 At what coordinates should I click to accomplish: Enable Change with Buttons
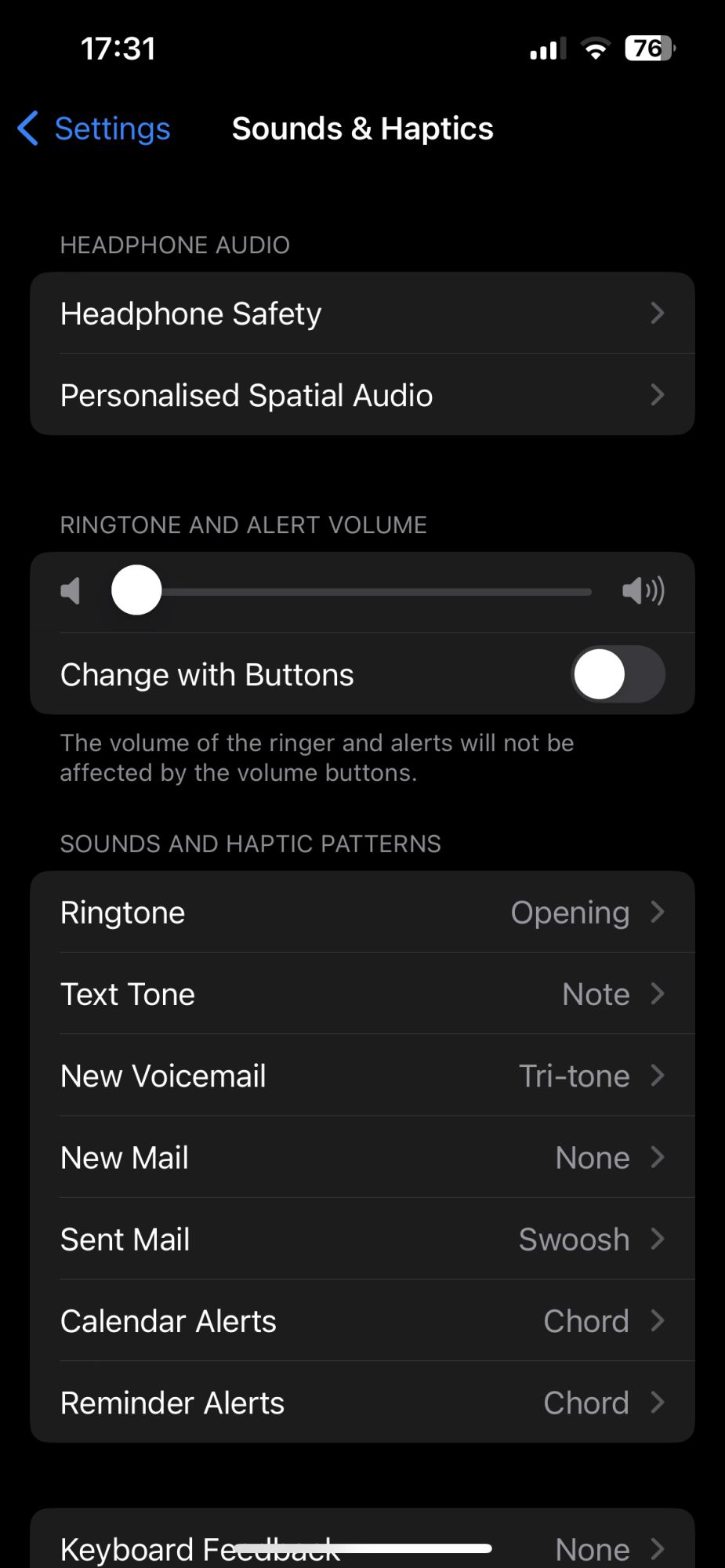point(618,674)
